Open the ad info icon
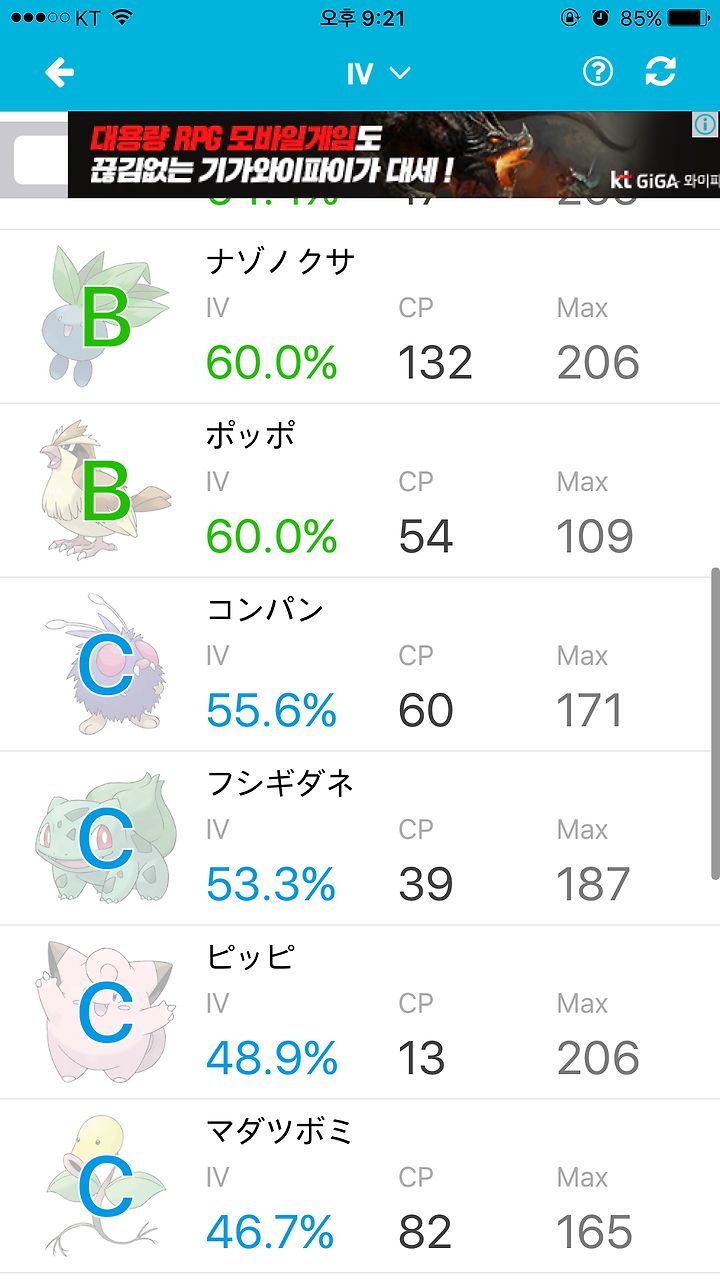The height and width of the screenshot is (1280, 720). (705, 124)
